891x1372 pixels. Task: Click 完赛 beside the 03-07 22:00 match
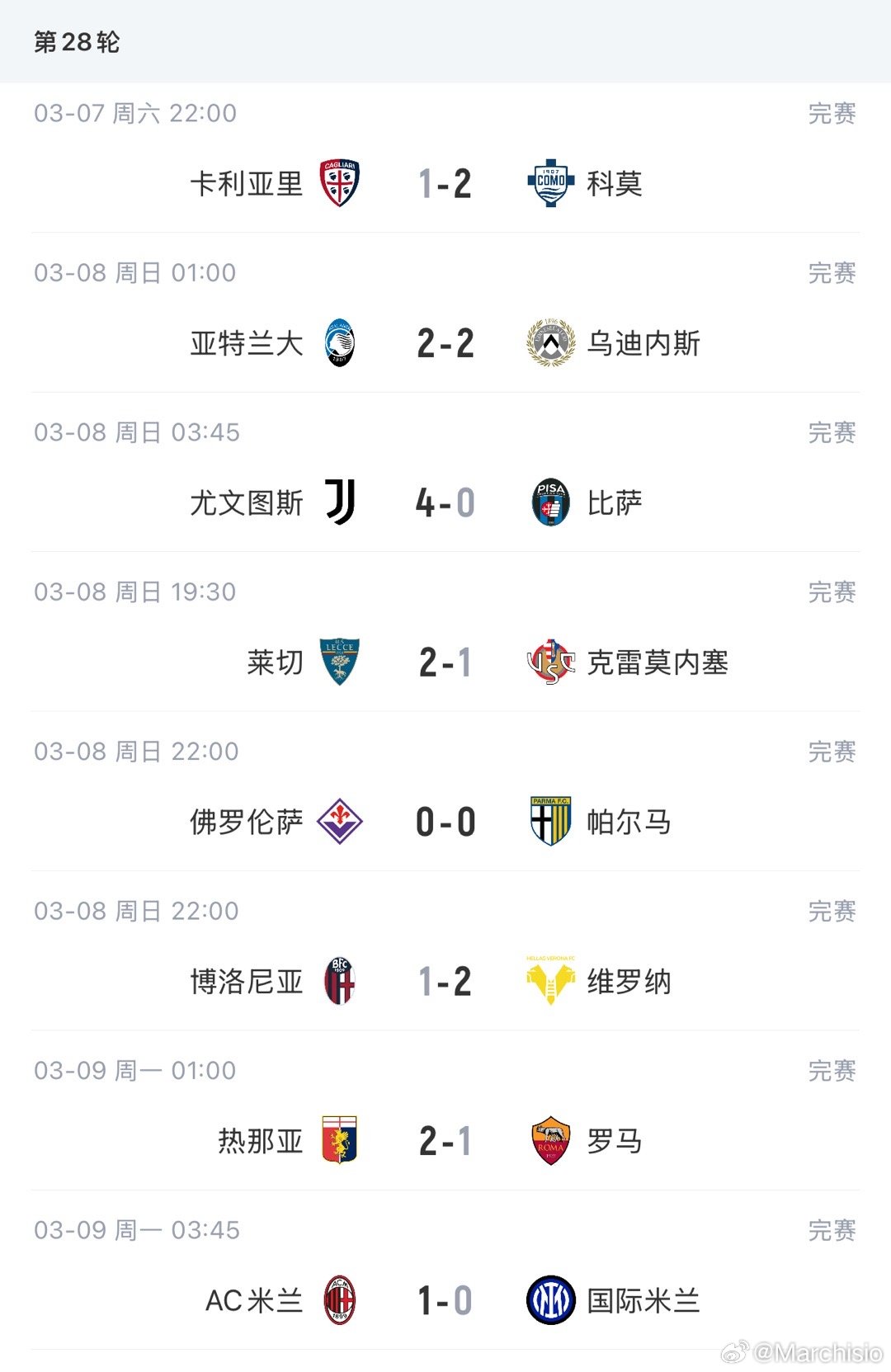(x=832, y=114)
